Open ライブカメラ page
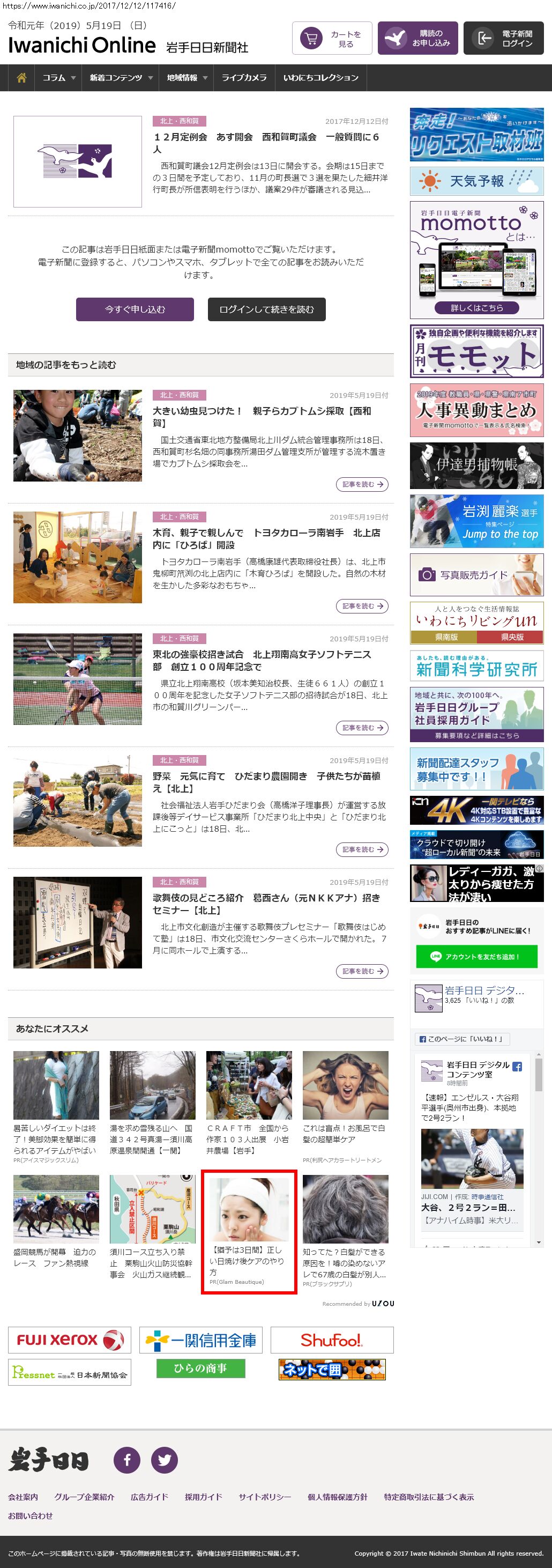552x1568 pixels. point(243,78)
